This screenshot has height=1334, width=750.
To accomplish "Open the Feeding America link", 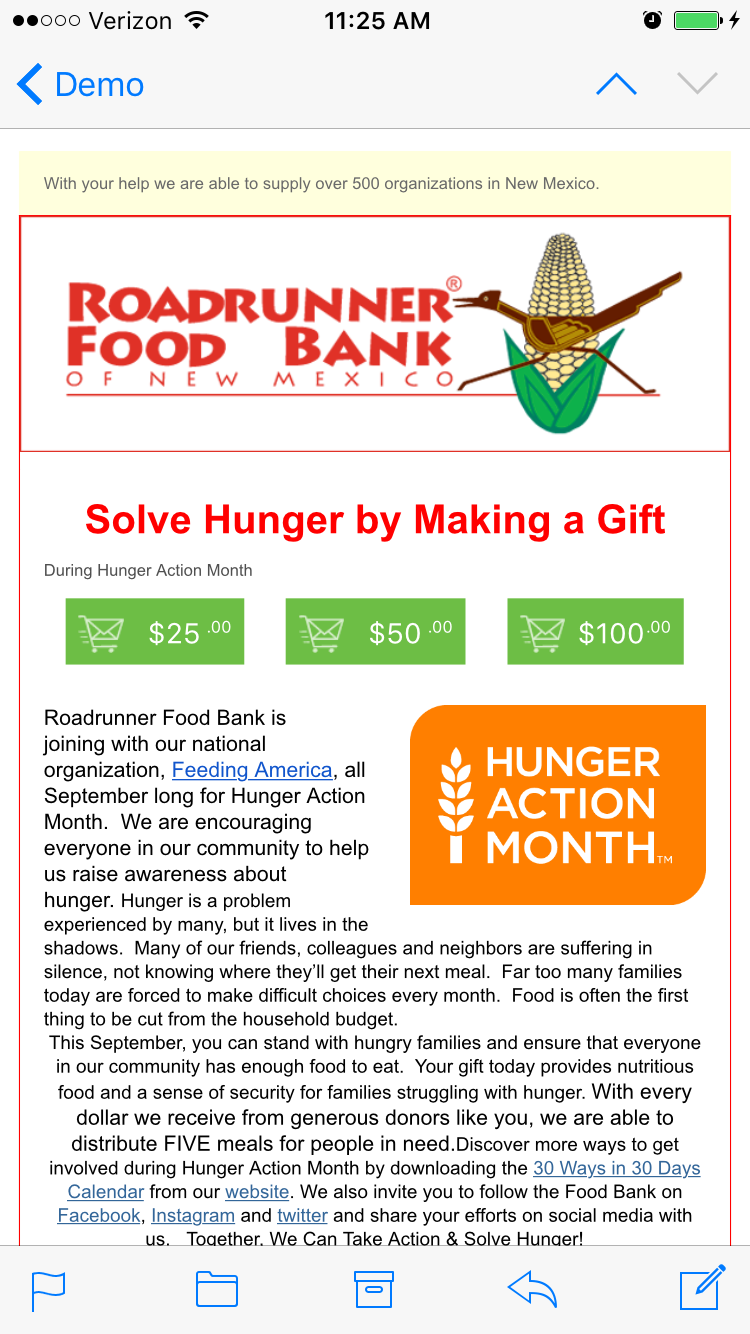I will 252,770.
